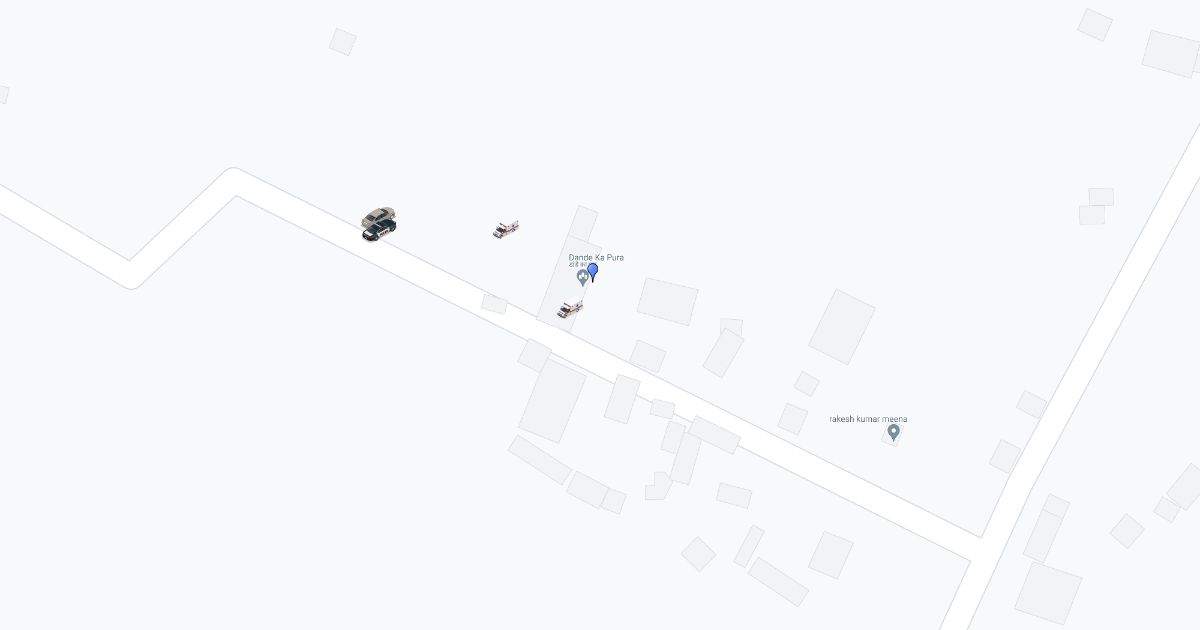The image size is (1200, 630).
Task: Open the Dande Ka Pura place marker
Action: coord(583,278)
